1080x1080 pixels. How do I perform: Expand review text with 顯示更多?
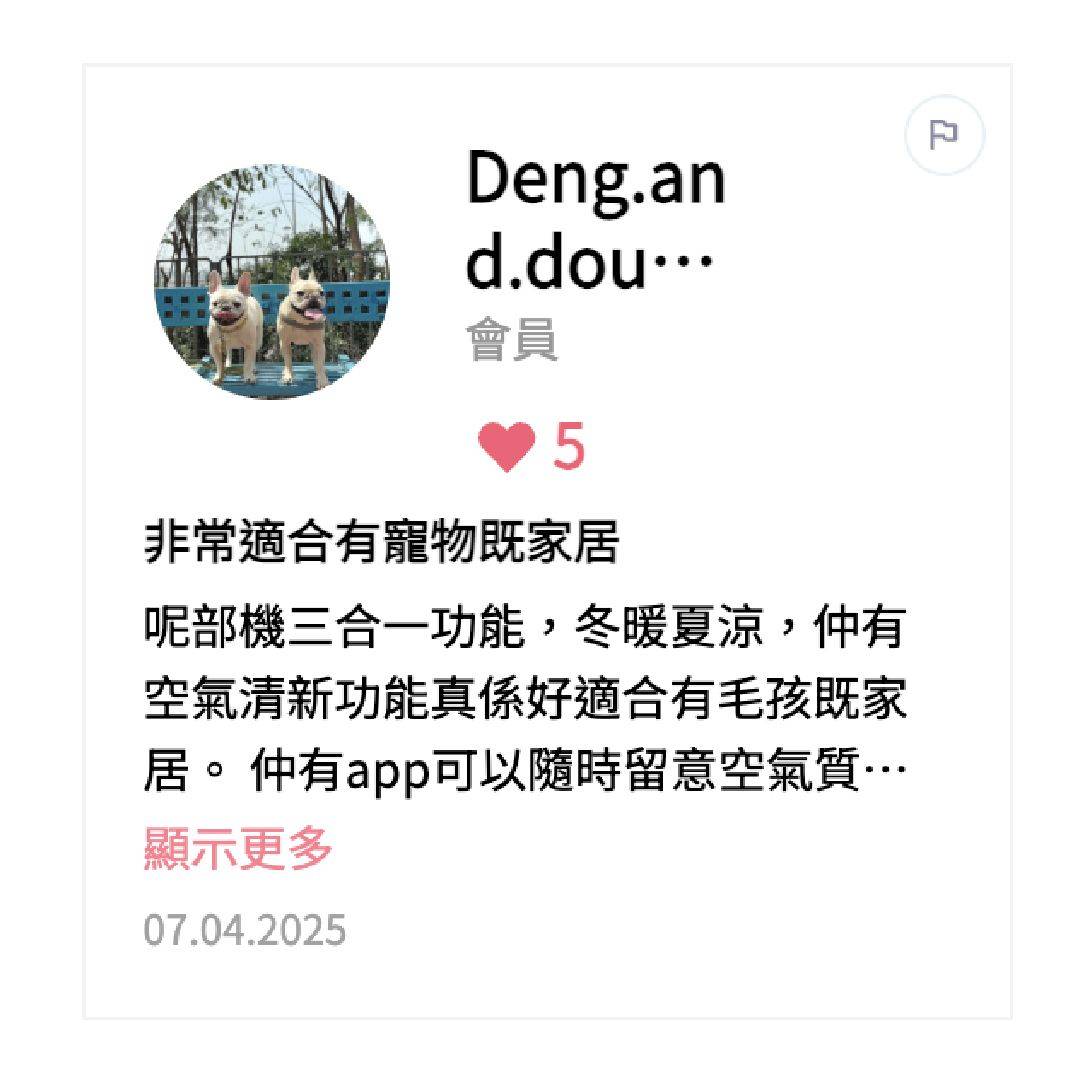tap(238, 850)
